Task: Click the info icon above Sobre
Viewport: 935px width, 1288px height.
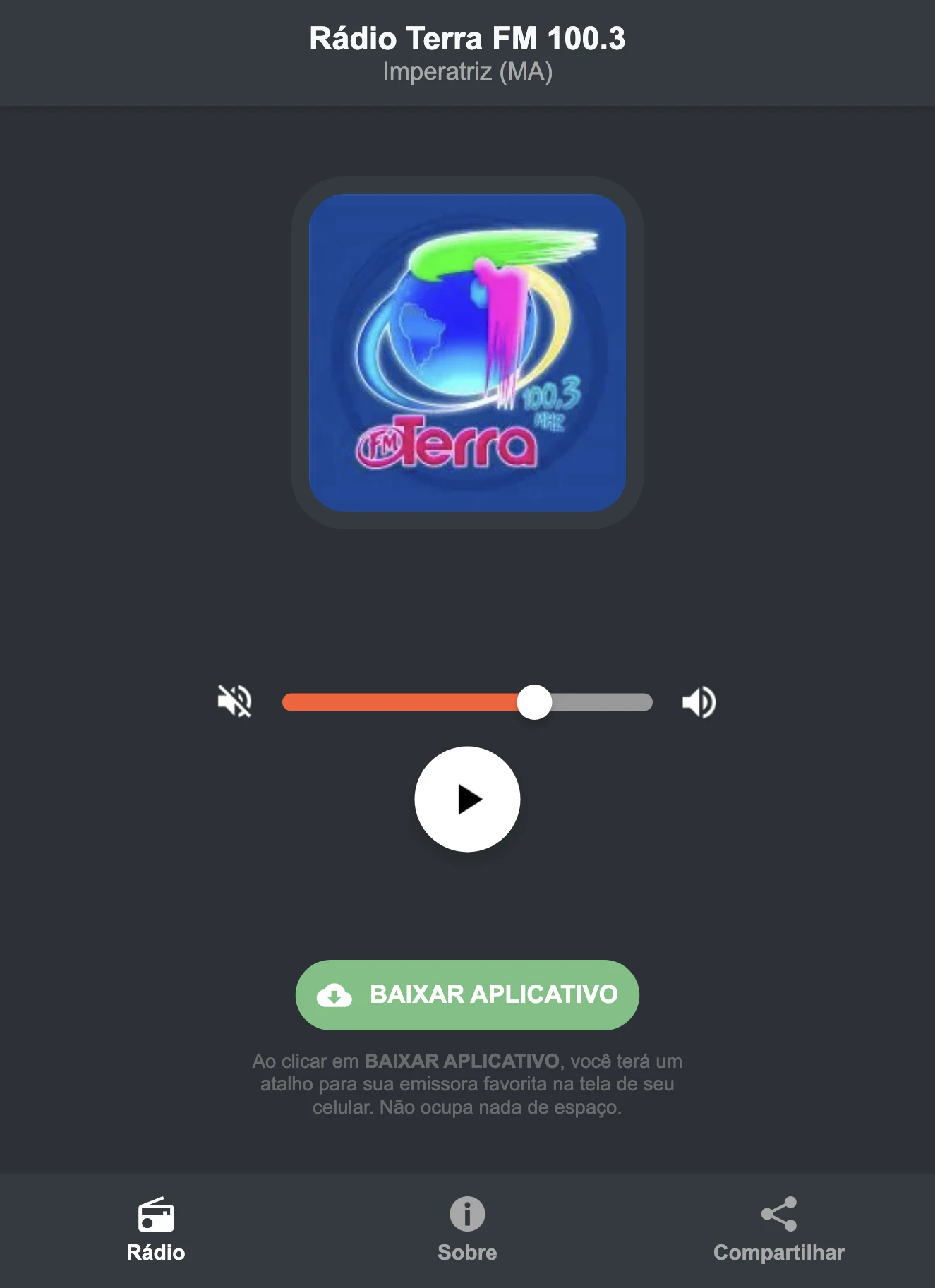Action: click(x=467, y=1208)
